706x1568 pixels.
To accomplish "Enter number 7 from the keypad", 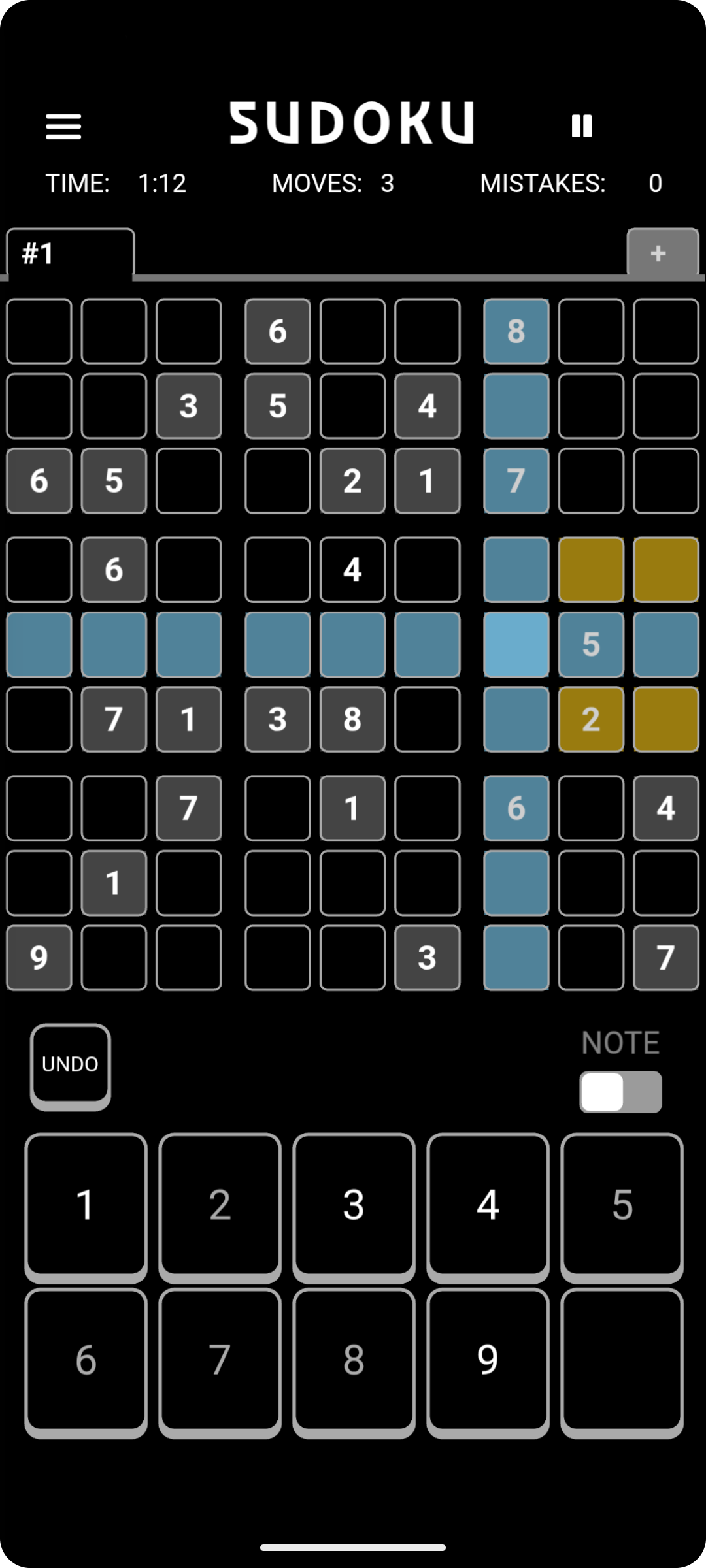I will [220, 1360].
